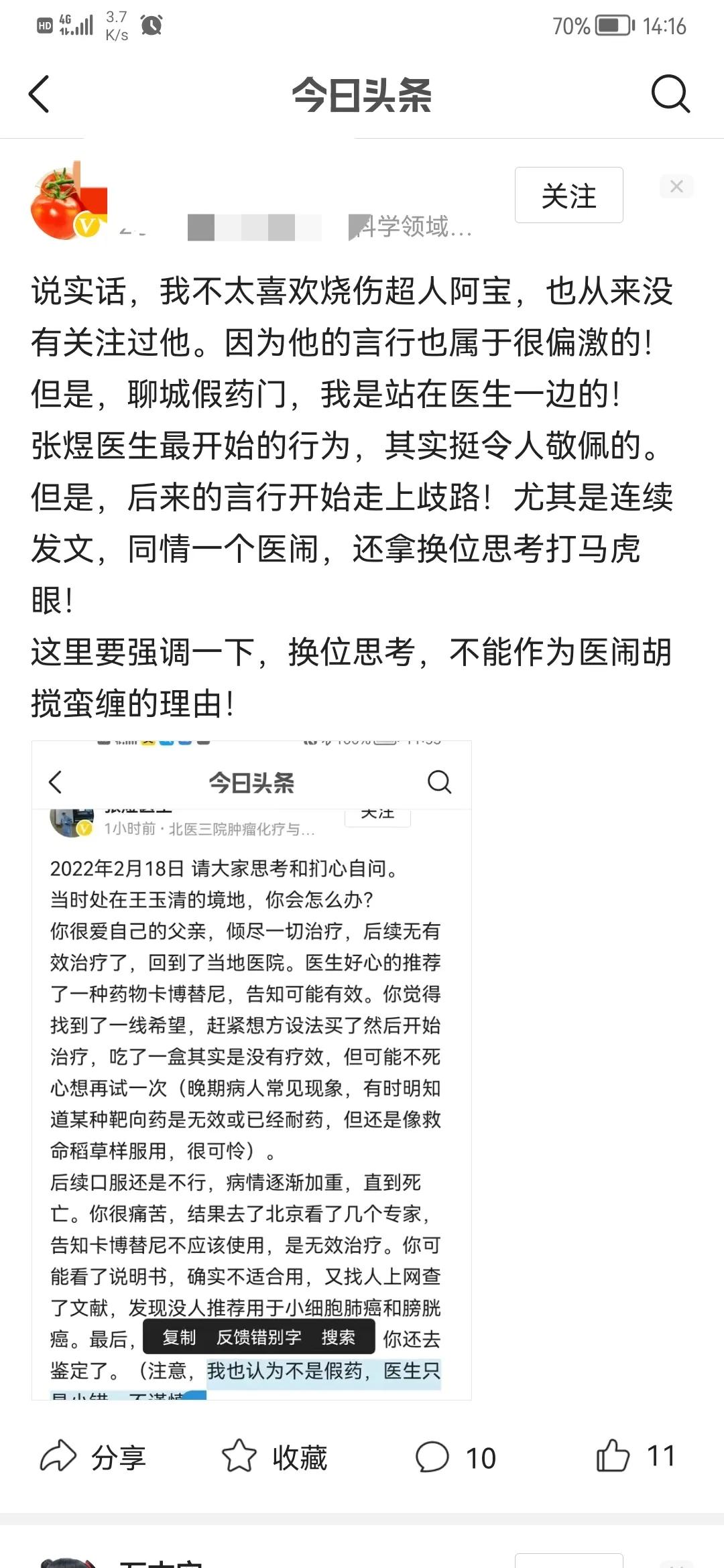
Task: Tap the 关注 button to follow the author
Action: coord(568,196)
